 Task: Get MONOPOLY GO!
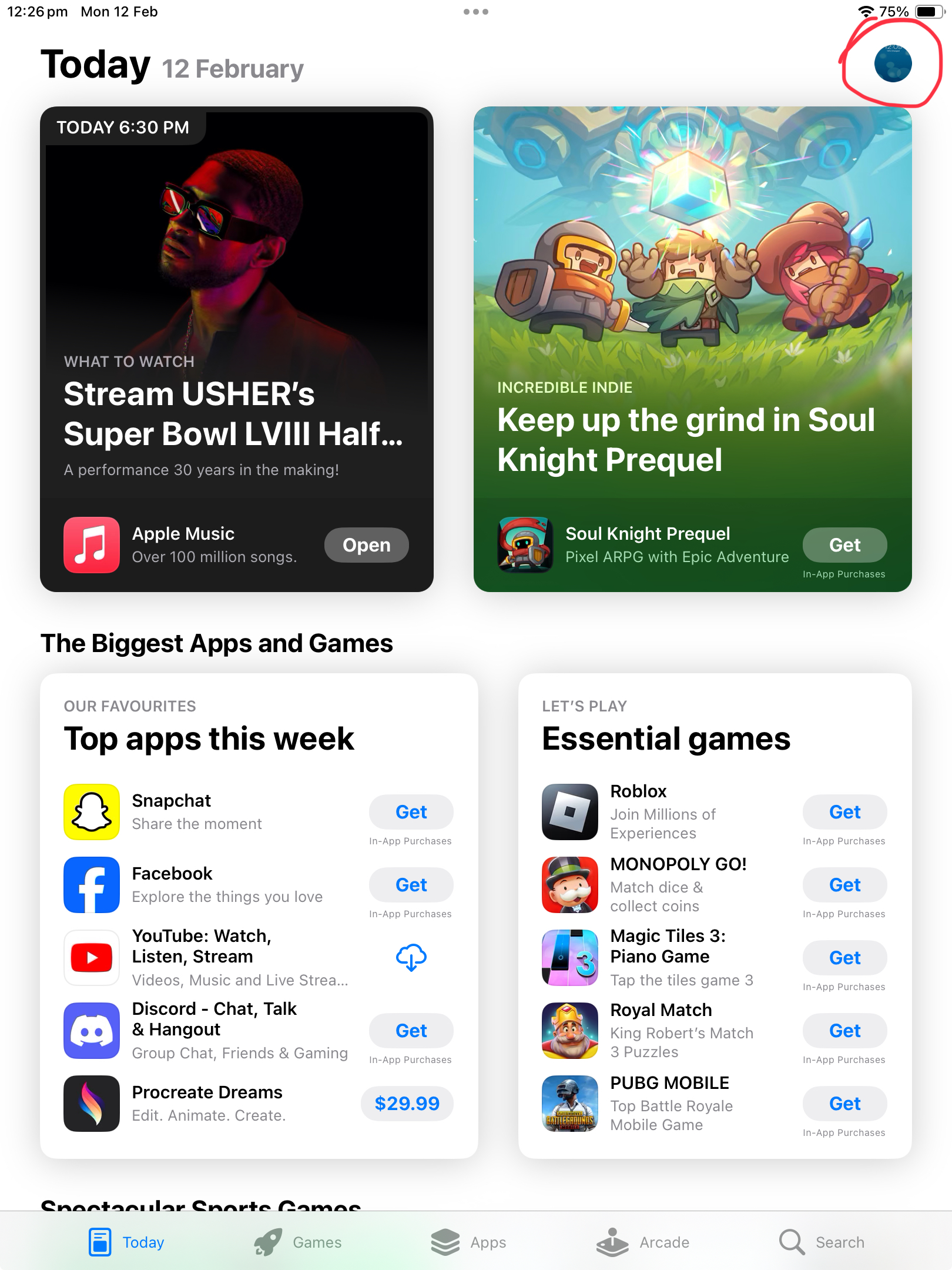pos(844,885)
